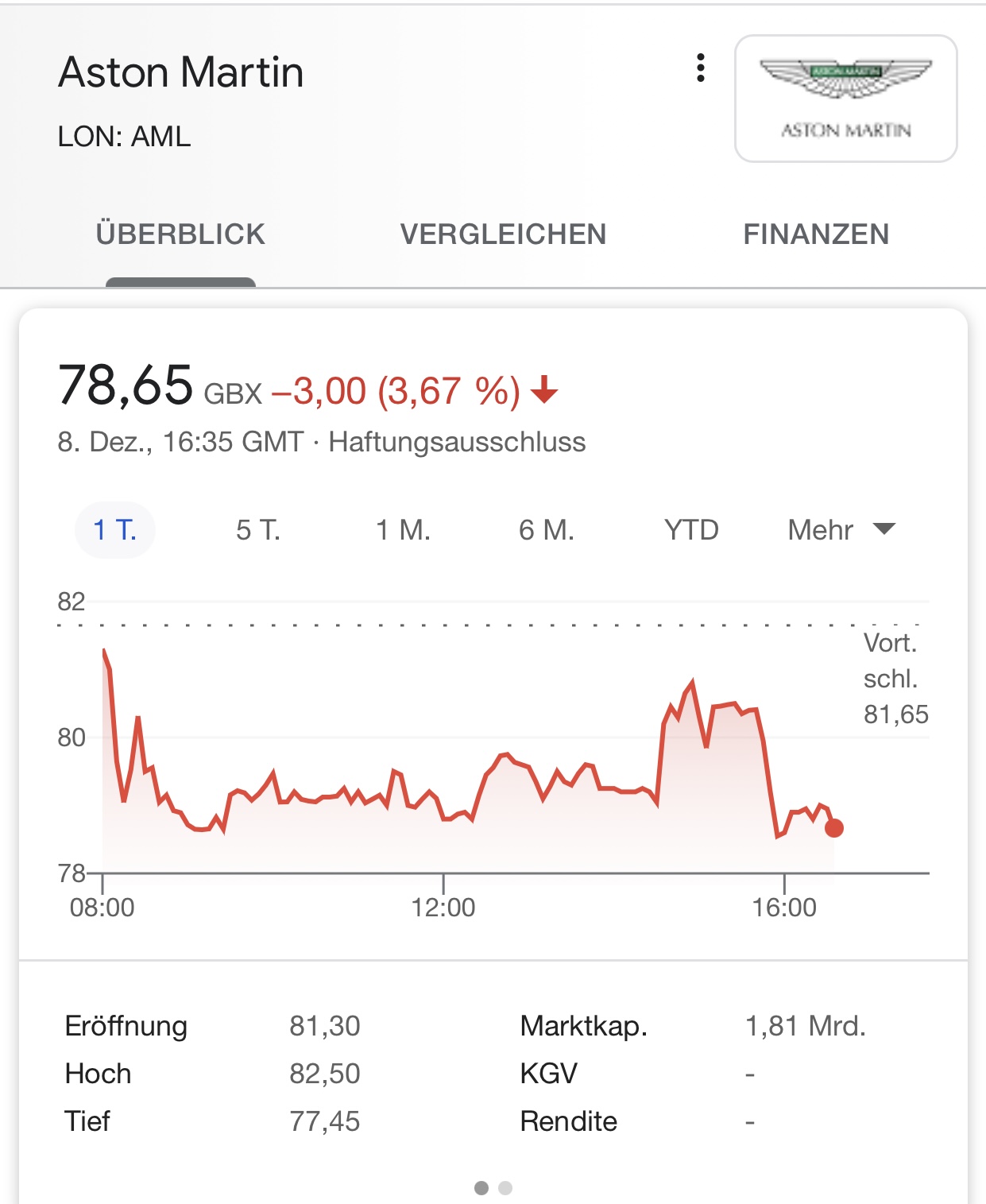The height and width of the screenshot is (1204, 986).
Task: Show the 1 T. chart range
Action: click(115, 530)
